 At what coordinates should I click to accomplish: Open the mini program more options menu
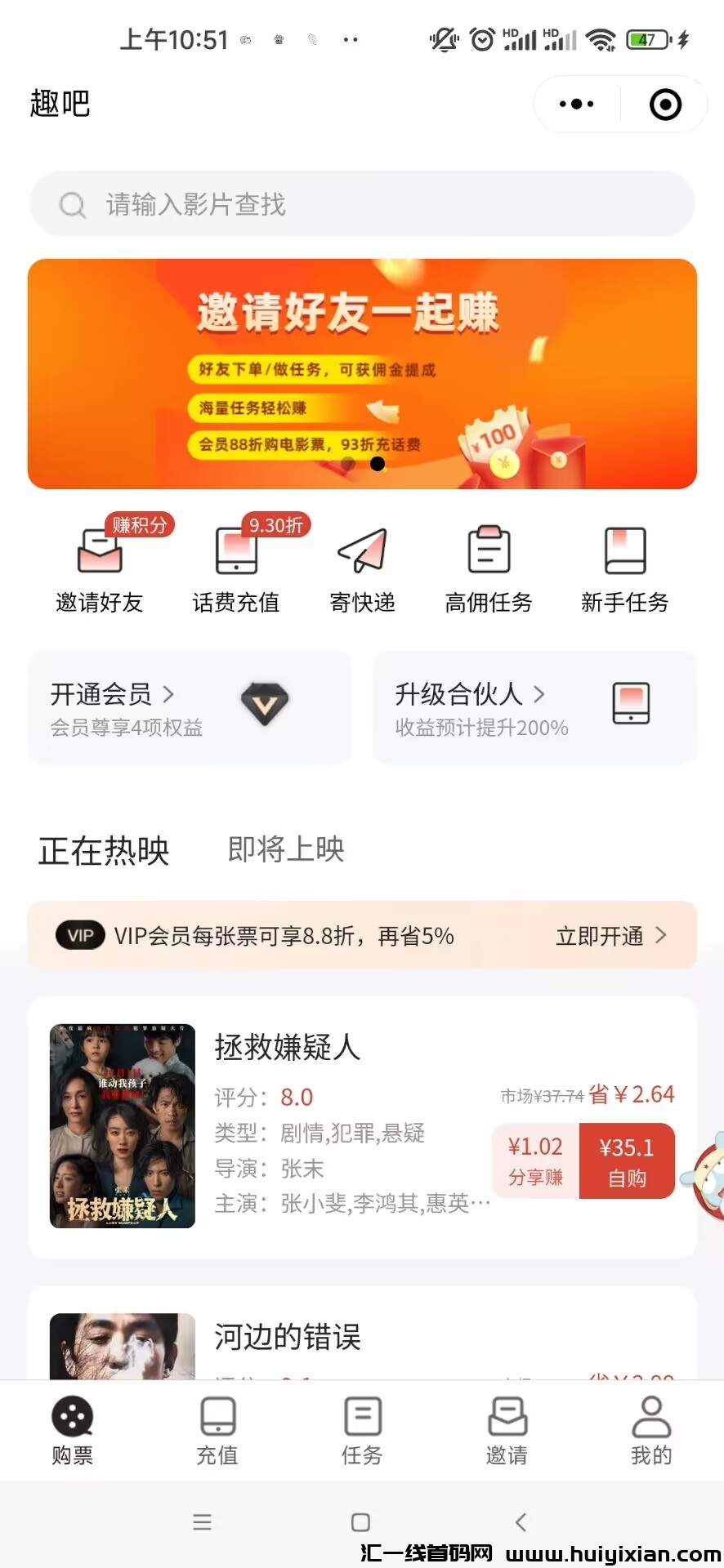point(576,105)
